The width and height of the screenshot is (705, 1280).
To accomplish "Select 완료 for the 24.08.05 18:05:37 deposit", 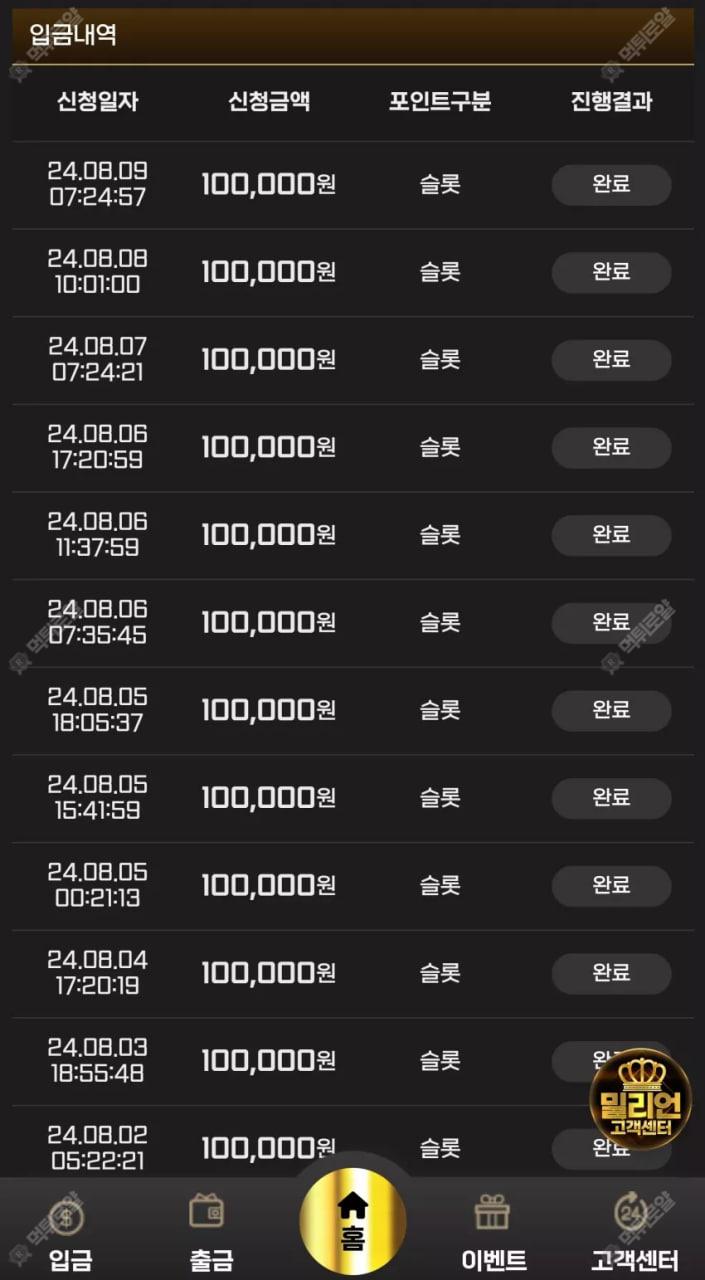I will 611,710.
